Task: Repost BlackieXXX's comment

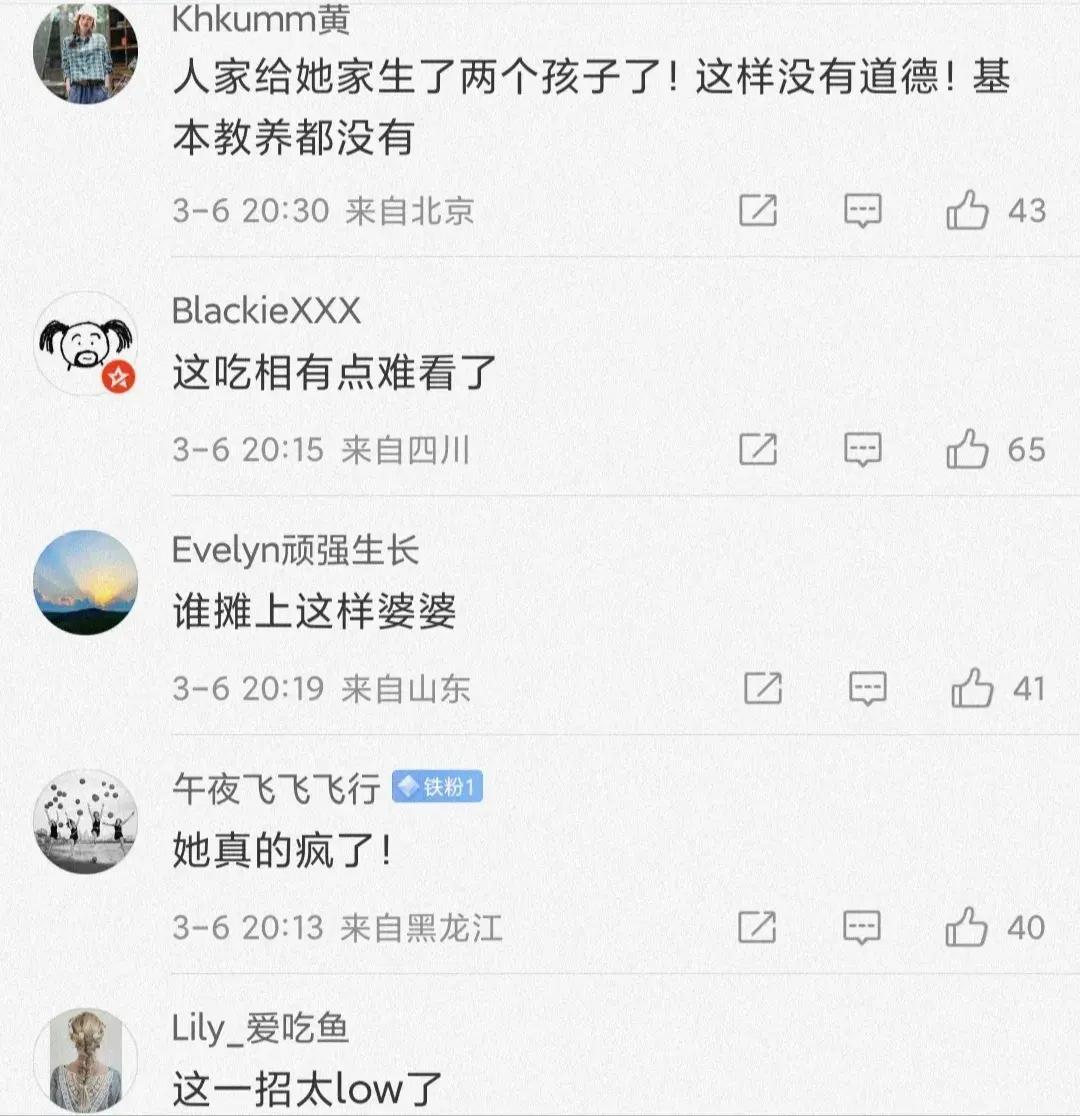Action: click(758, 450)
